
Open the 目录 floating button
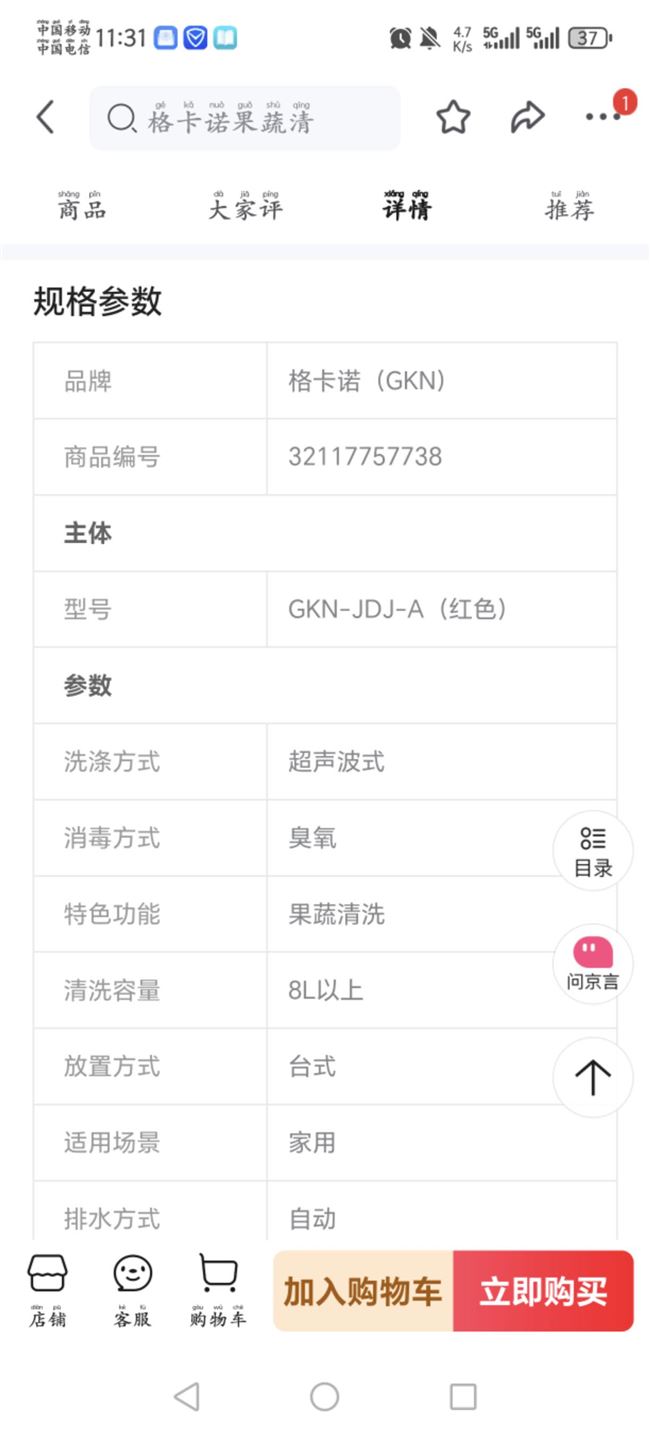click(x=593, y=851)
